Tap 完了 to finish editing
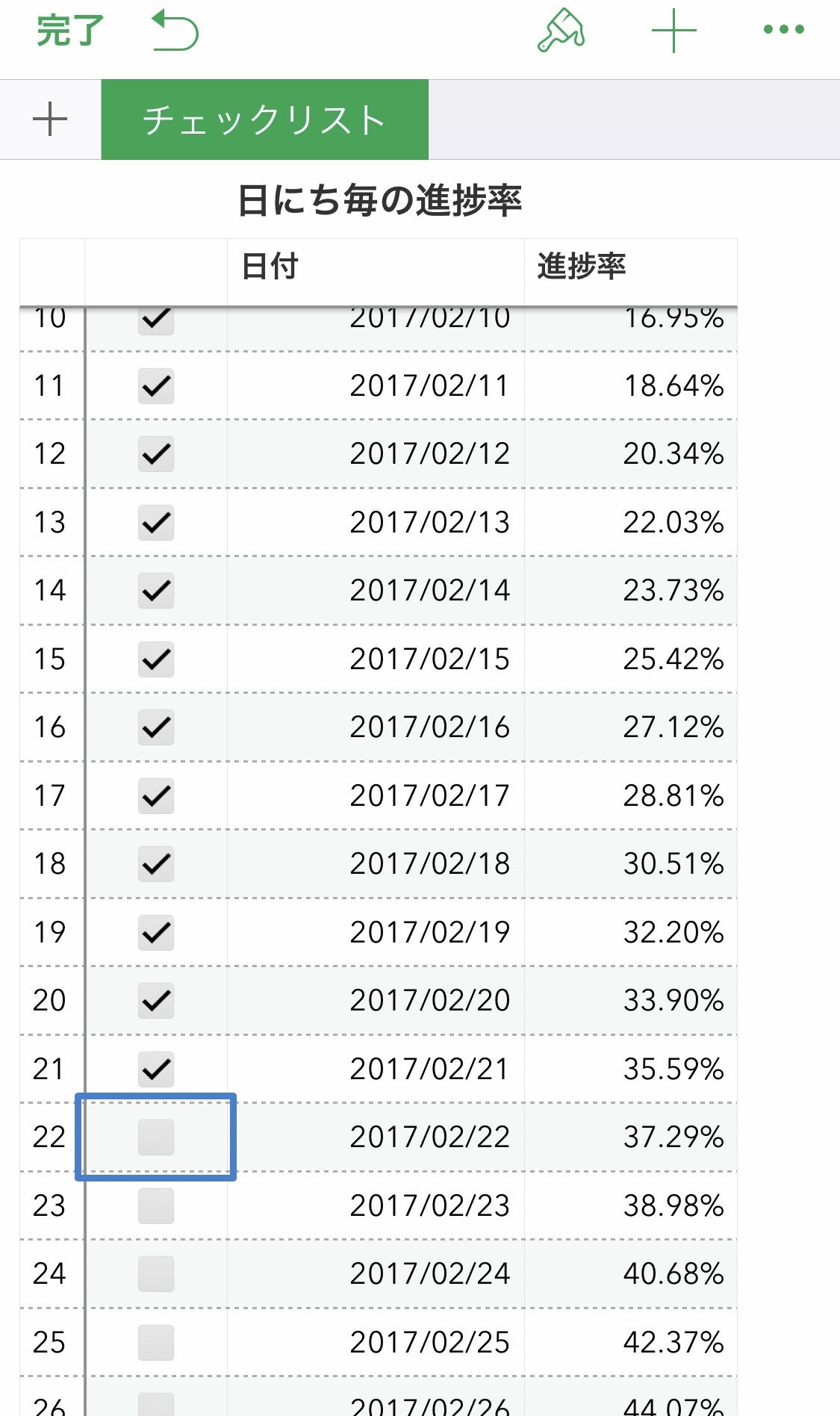This screenshot has height=1416, width=840. [x=69, y=31]
